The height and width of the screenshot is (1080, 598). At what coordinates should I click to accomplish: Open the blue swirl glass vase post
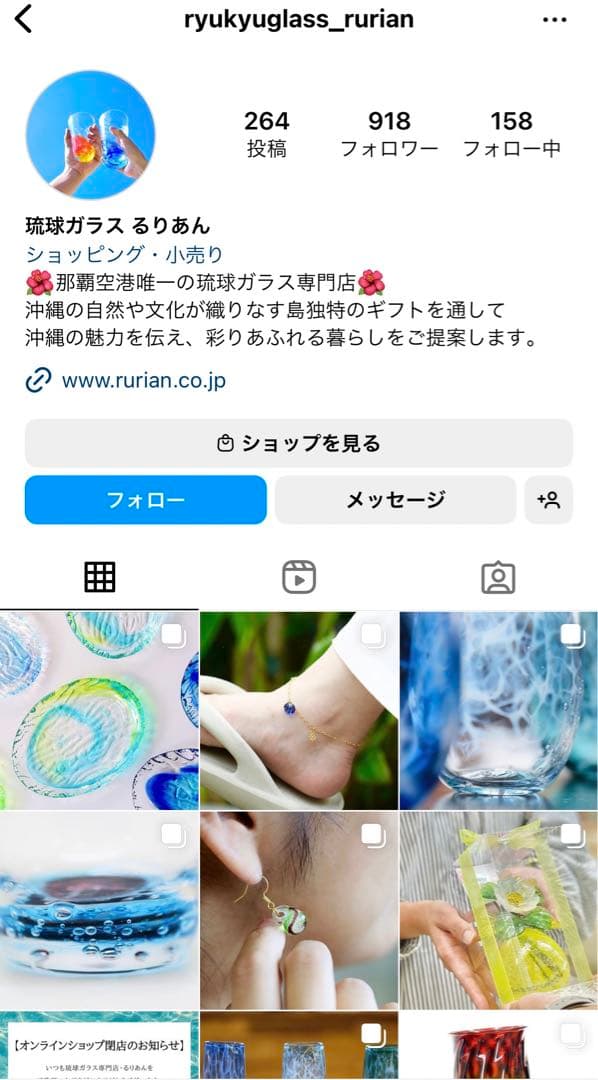499,710
